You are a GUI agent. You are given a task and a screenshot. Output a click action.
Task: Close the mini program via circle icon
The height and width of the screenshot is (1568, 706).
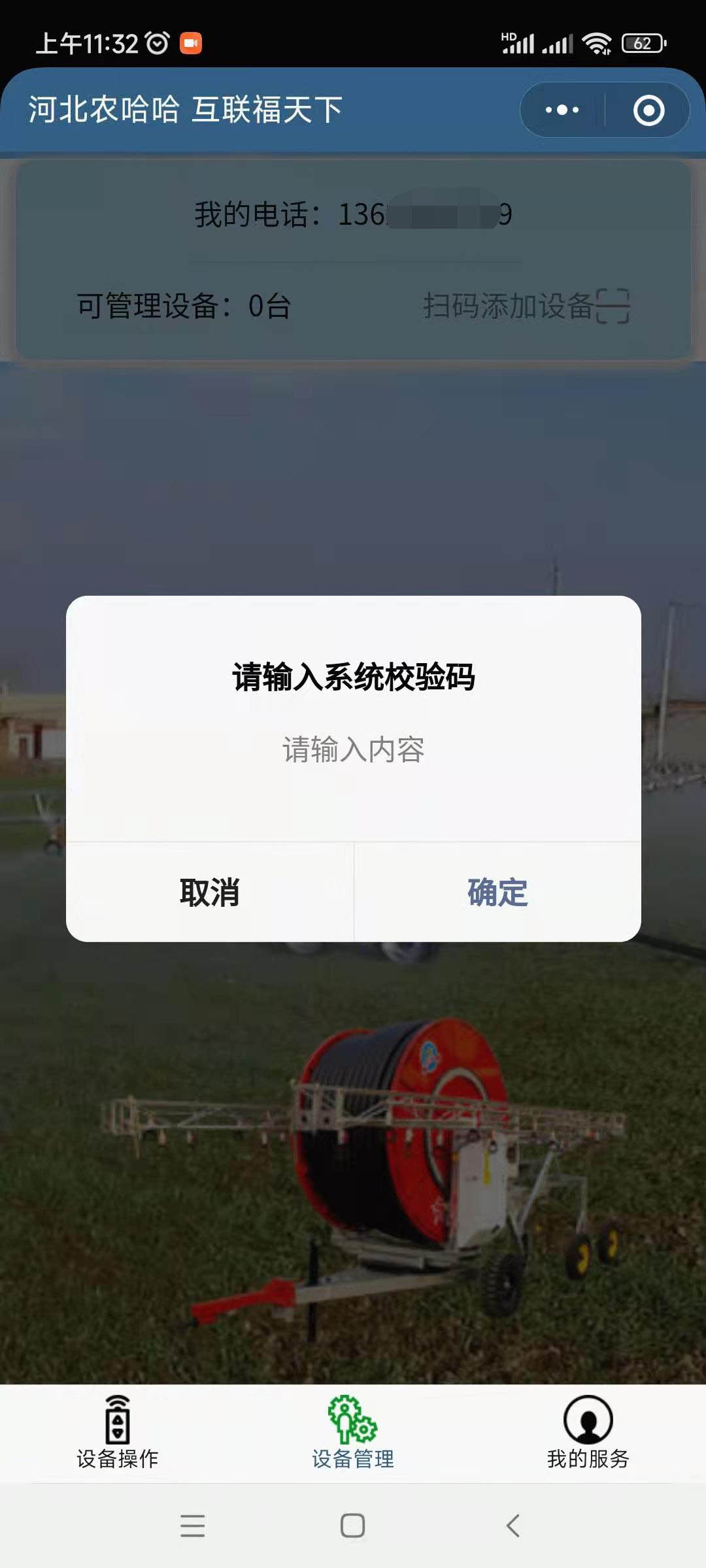coord(648,110)
